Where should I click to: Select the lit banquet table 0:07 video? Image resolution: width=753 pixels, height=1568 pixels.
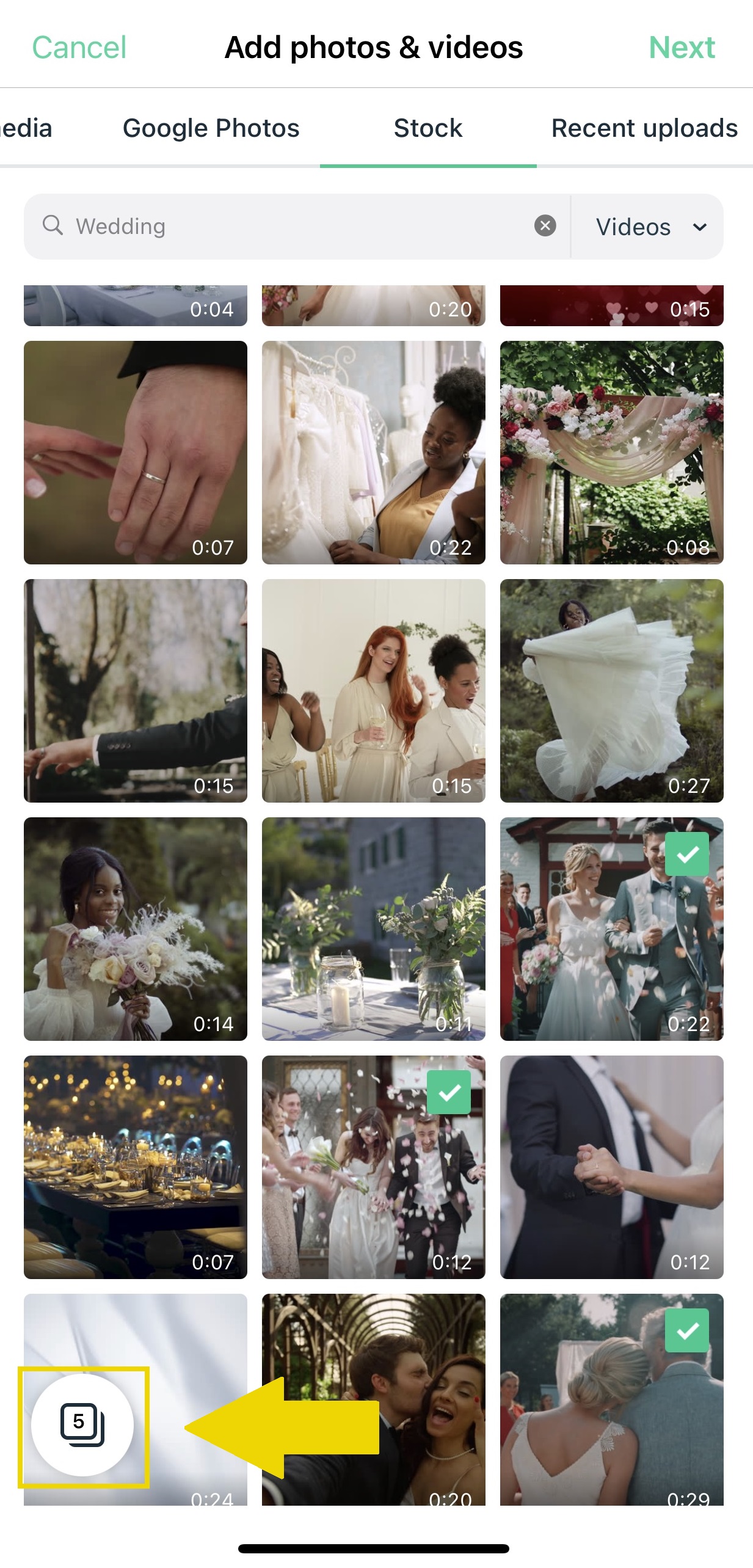pyautogui.click(x=136, y=1167)
